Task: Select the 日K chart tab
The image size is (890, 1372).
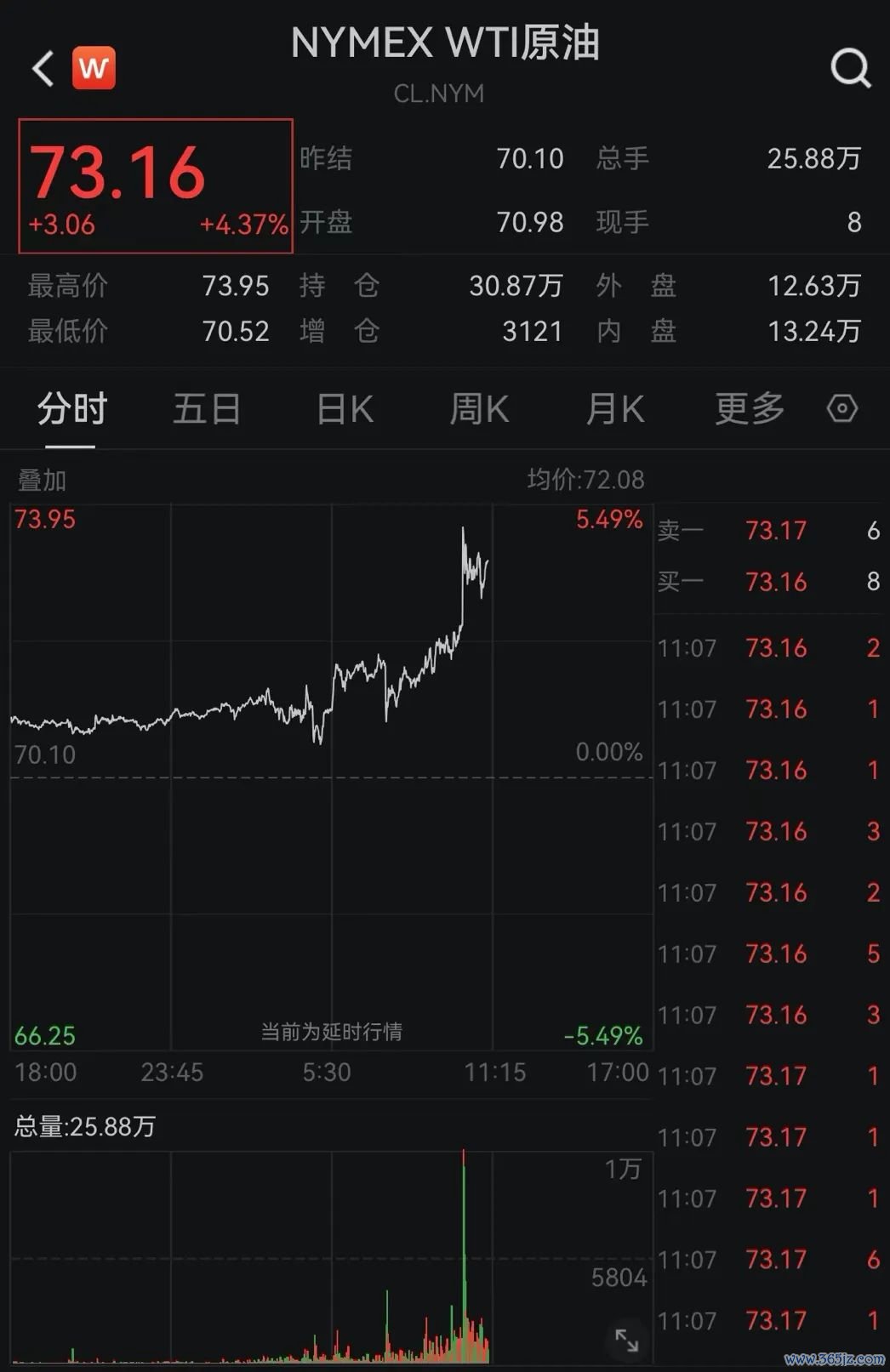Action: (344, 409)
